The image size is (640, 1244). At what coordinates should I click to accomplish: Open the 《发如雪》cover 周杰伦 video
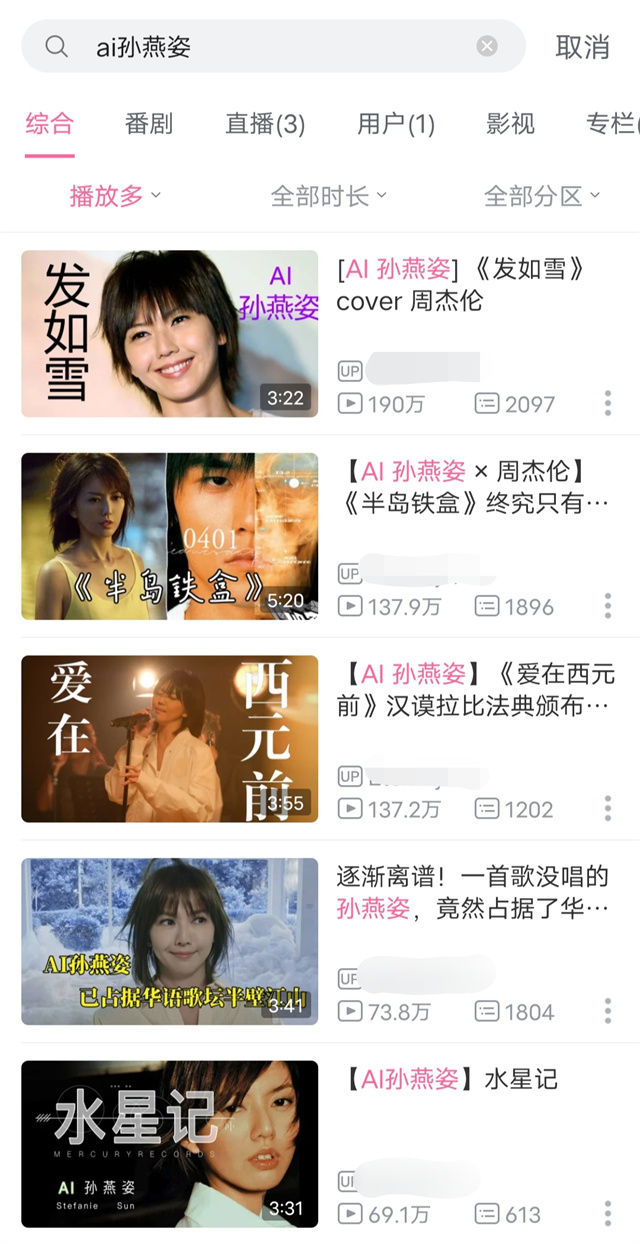170,334
